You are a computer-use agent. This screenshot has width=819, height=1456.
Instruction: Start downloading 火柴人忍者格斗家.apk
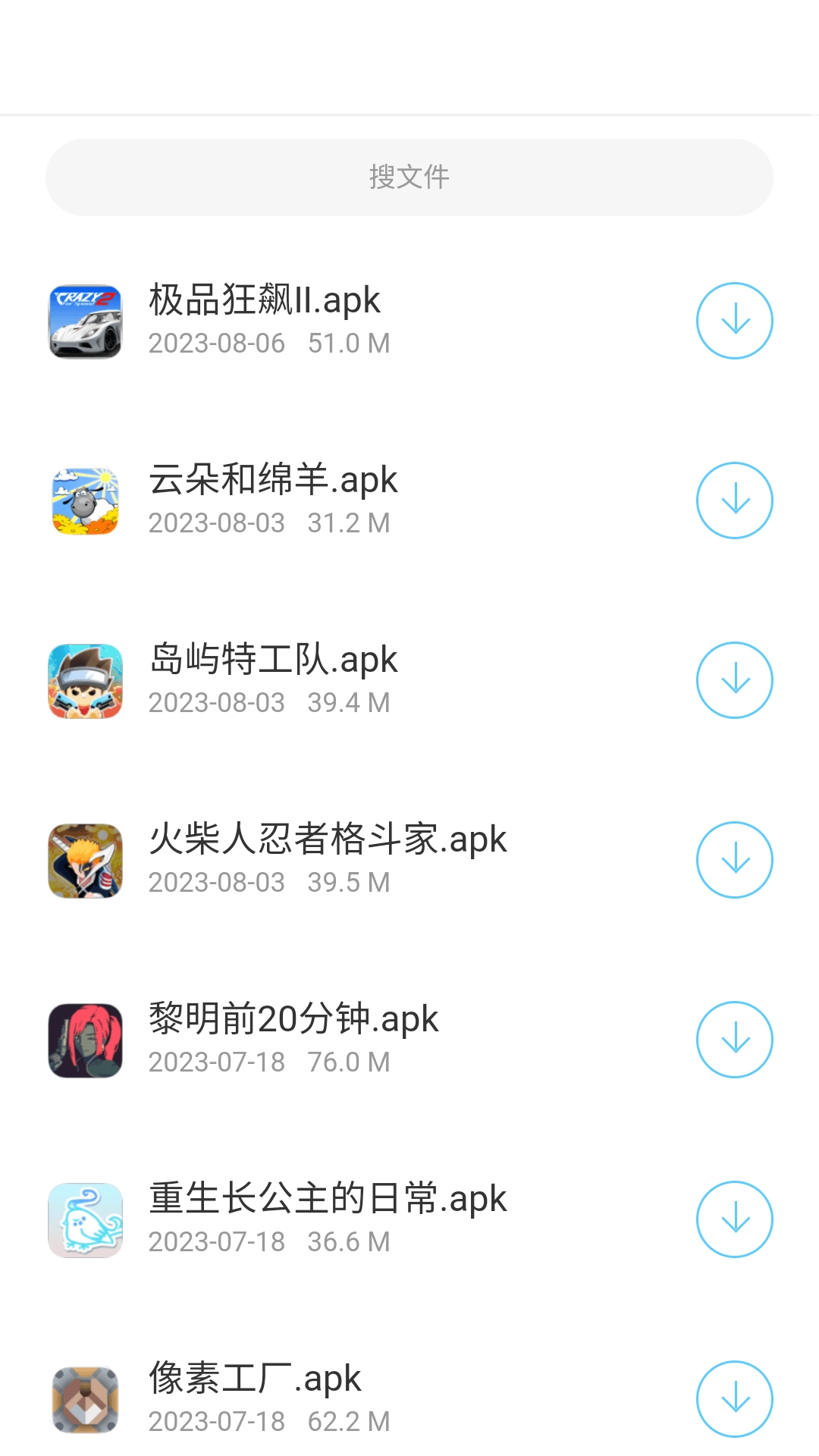point(734,859)
